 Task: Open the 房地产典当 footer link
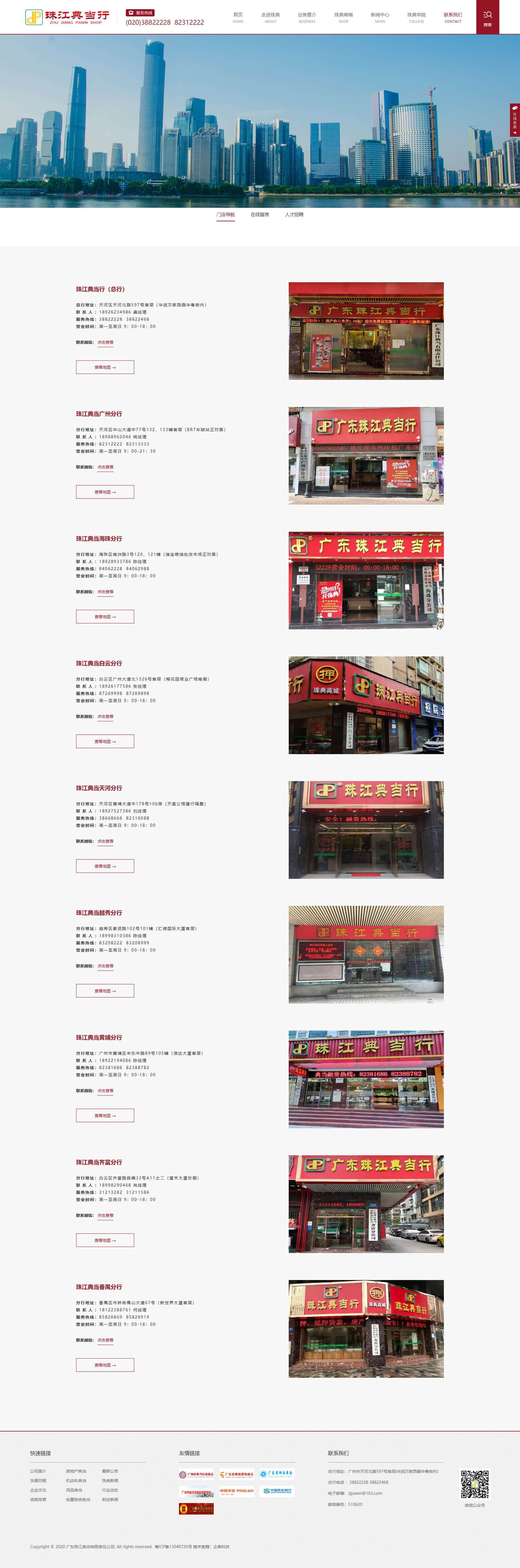pyautogui.click(x=76, y=1471)
